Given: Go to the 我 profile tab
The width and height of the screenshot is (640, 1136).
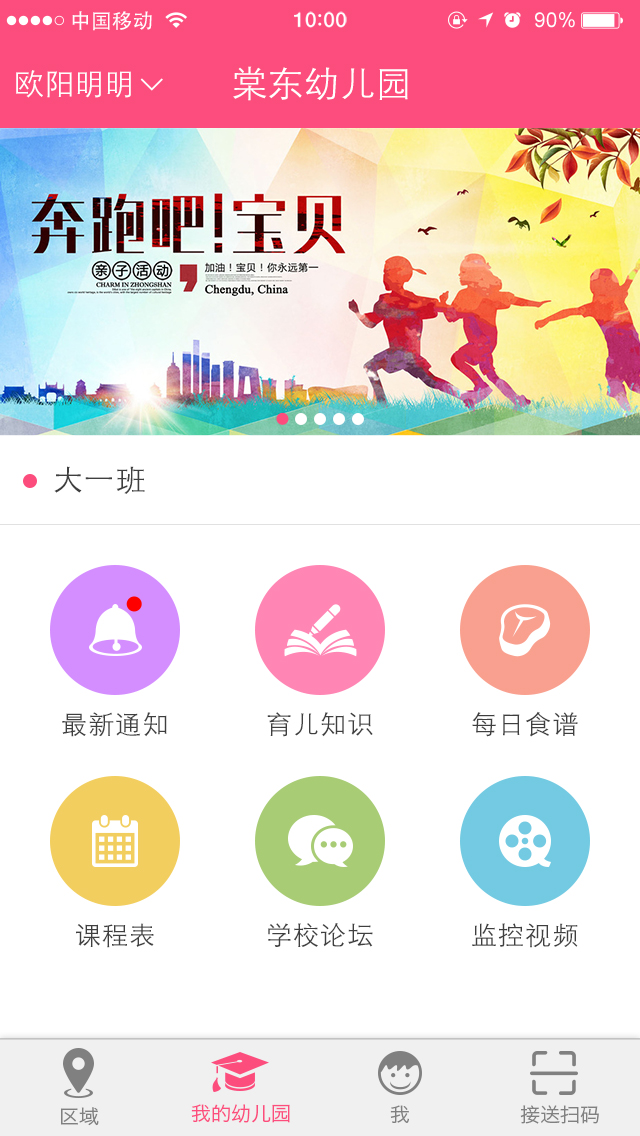Looking at the screenshot, I should pyautogui.click(x=400, y=1088).
